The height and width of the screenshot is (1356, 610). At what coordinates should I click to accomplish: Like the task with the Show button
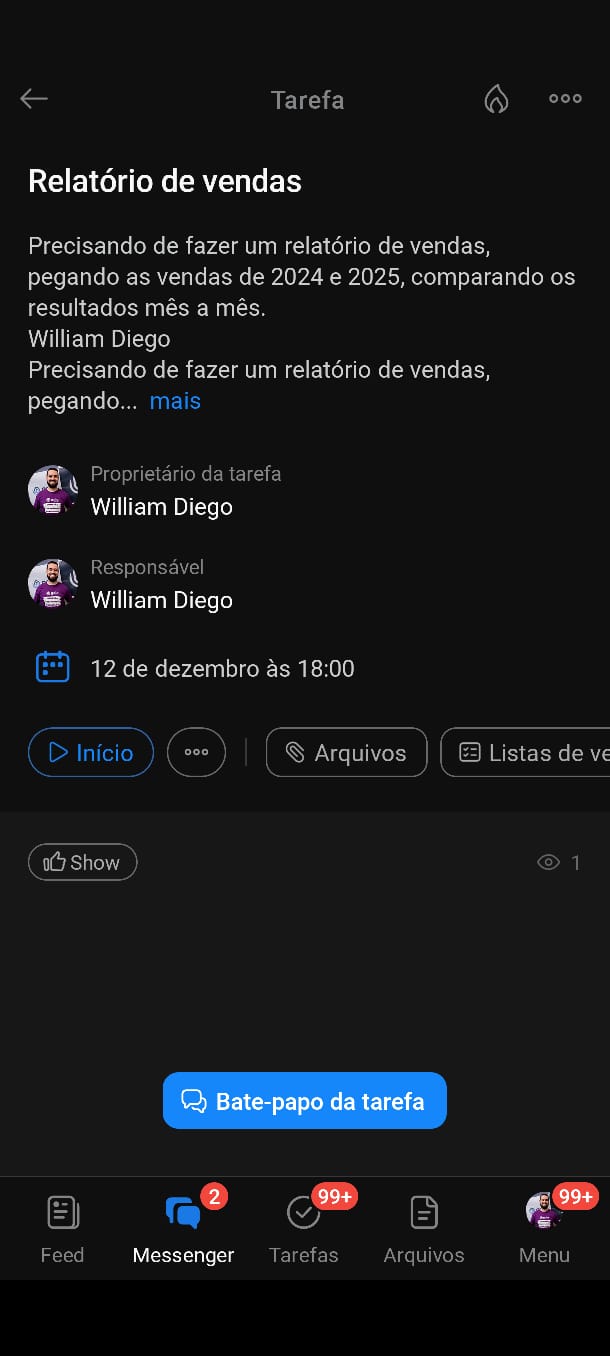click(x=82, y=862)
